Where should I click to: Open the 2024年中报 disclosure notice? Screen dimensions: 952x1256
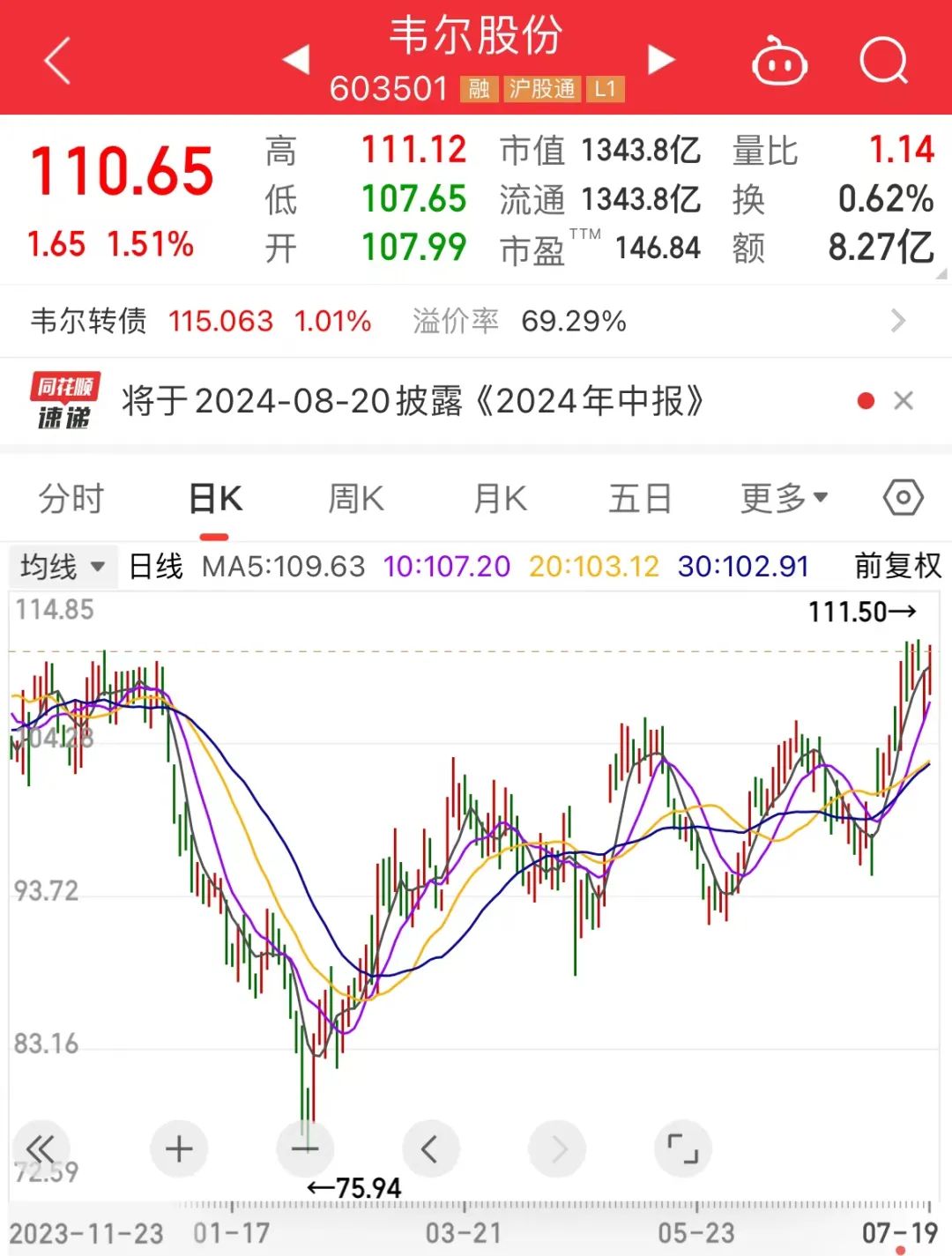click(413, 401)
